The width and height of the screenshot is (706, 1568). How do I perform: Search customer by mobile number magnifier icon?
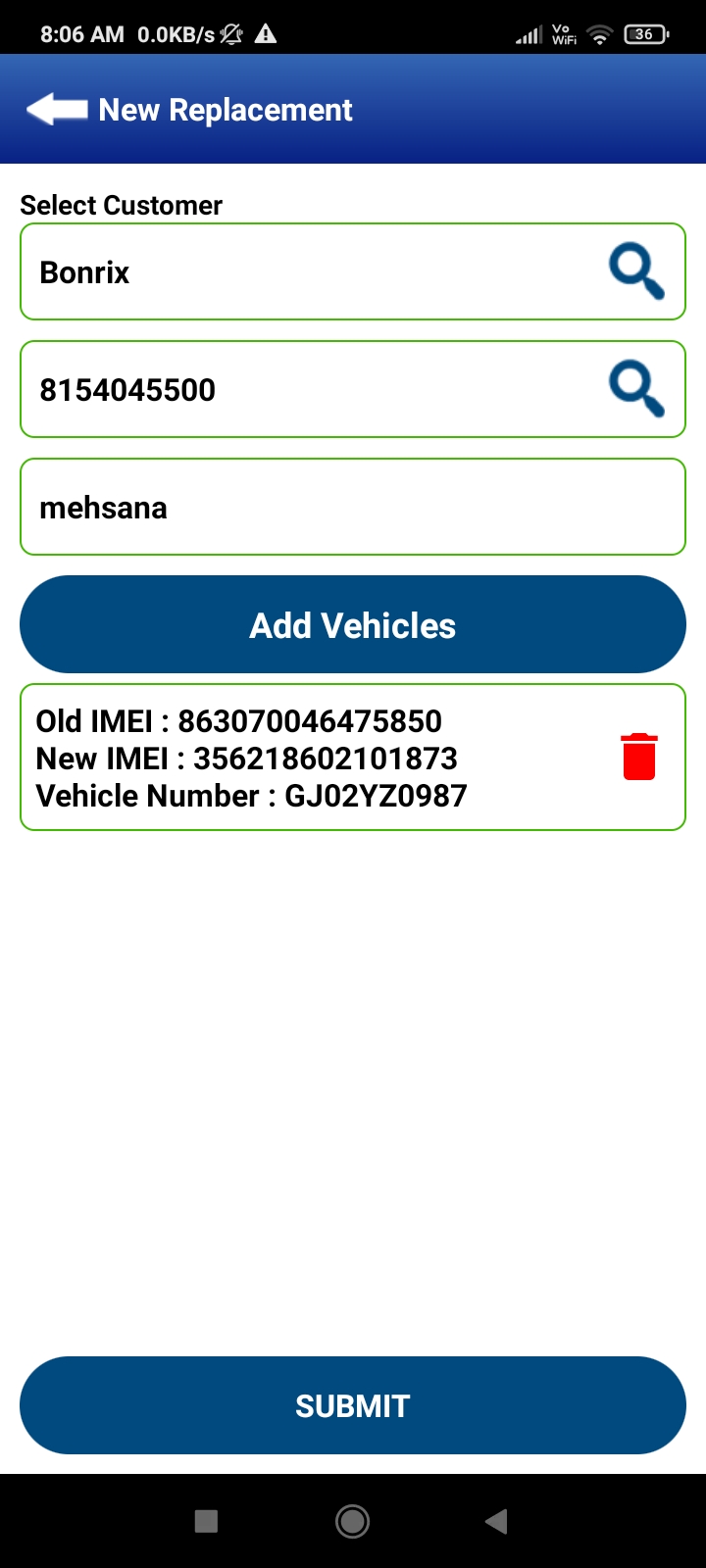tap(636, 389)
